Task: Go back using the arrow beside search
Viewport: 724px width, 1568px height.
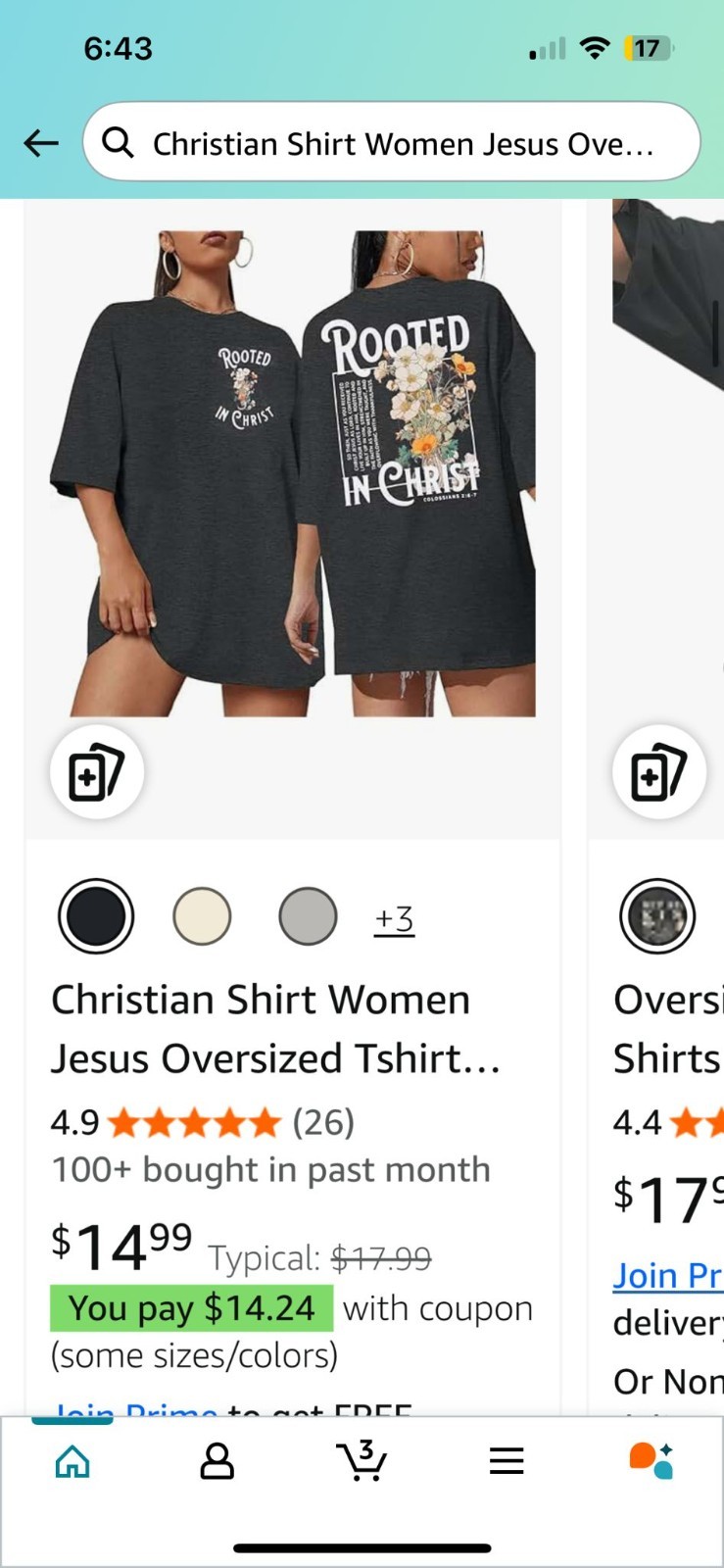Action: coord(41,143)
